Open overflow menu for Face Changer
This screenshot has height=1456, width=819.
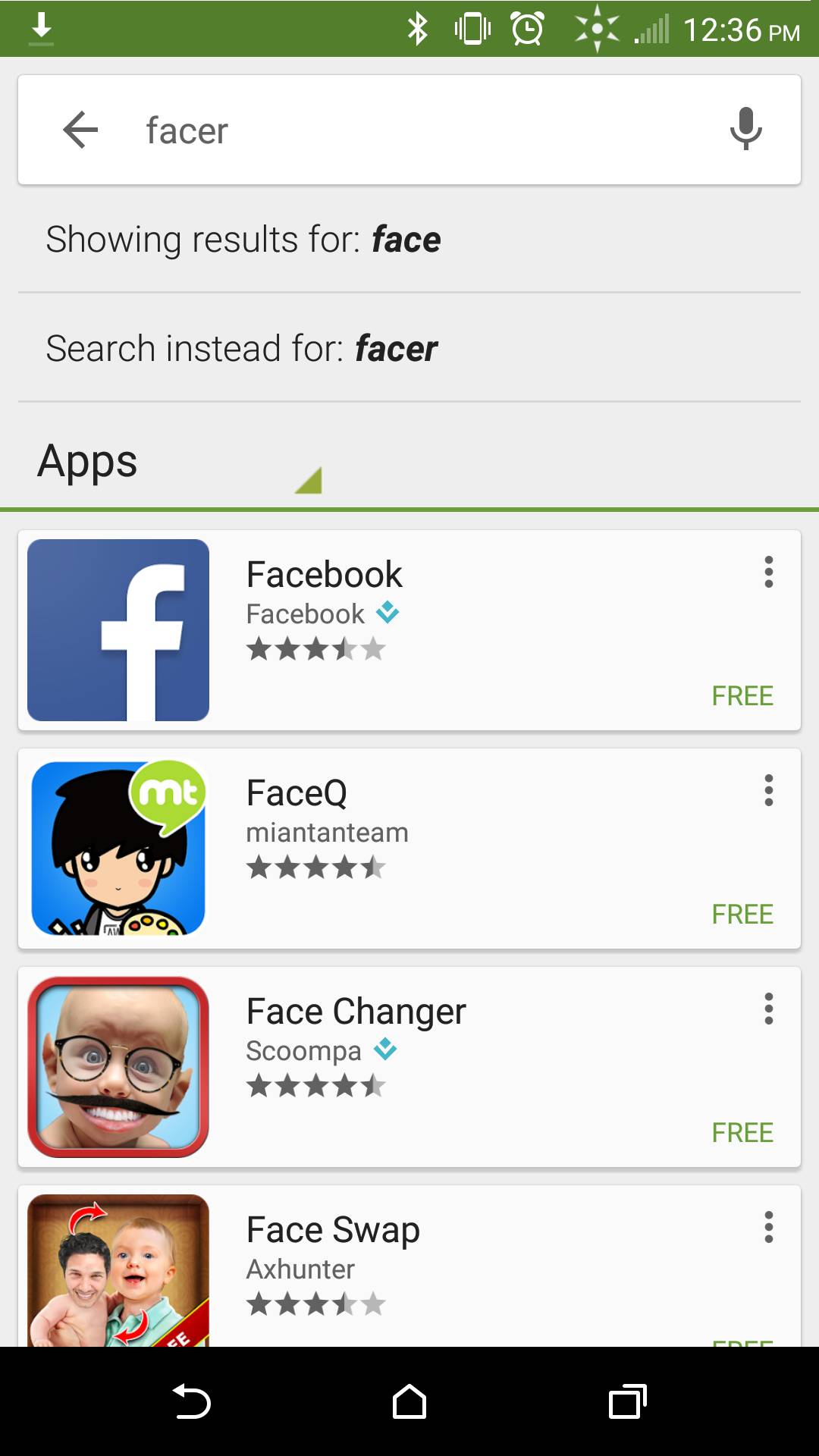point(768,1009)
